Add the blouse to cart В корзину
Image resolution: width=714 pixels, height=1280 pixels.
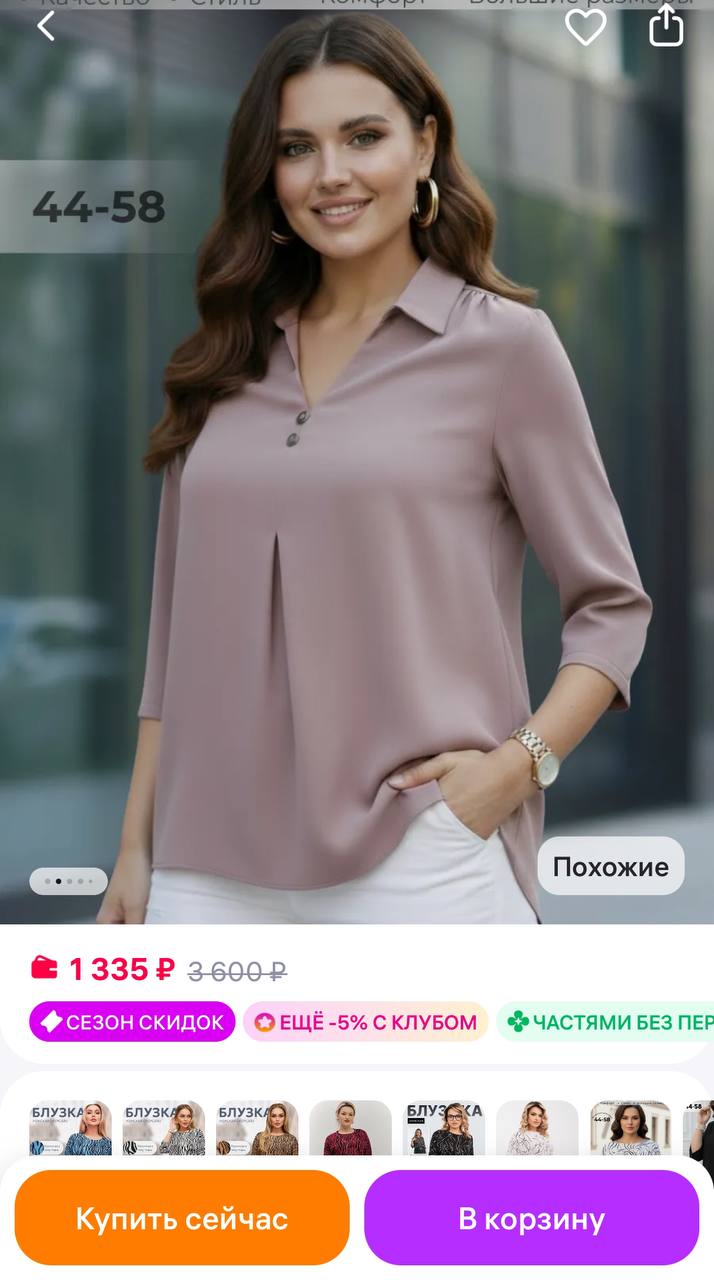pos(531,1218)
